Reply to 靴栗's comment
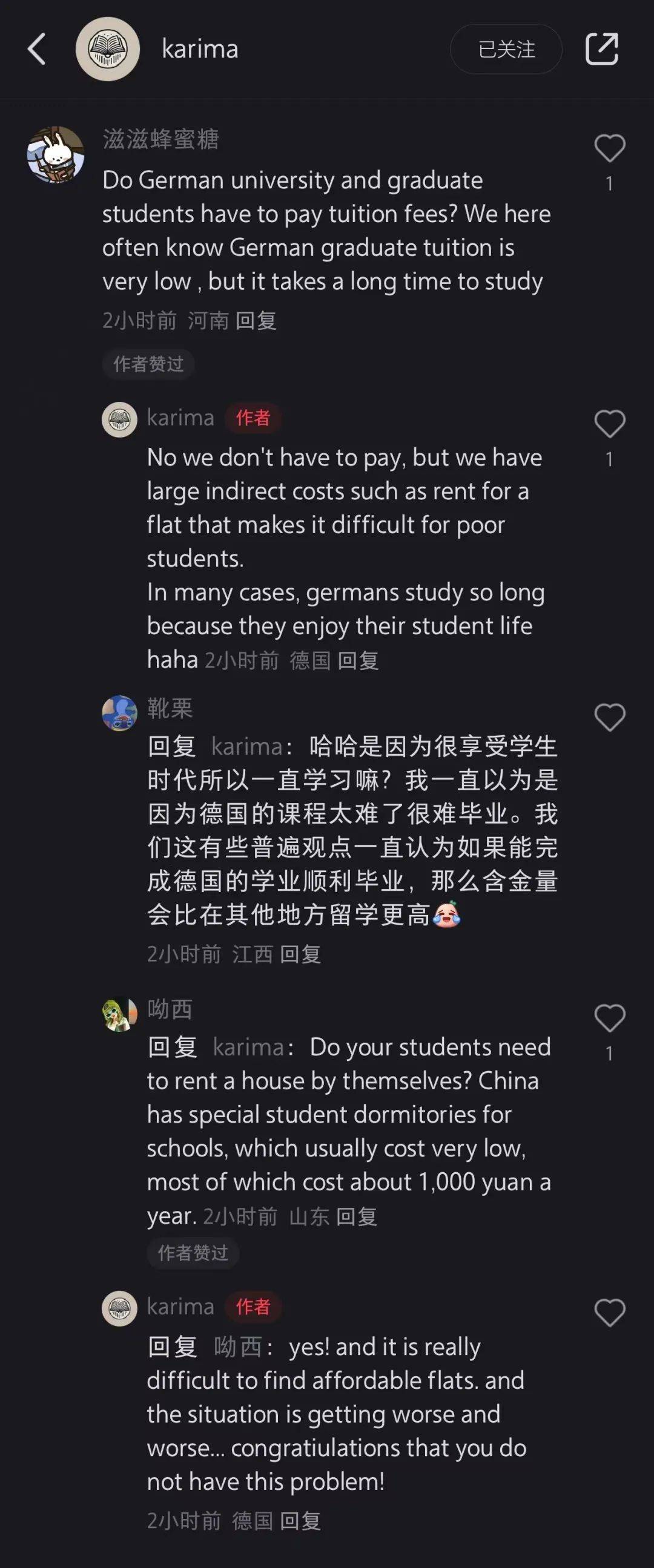 tap(301, 954)
